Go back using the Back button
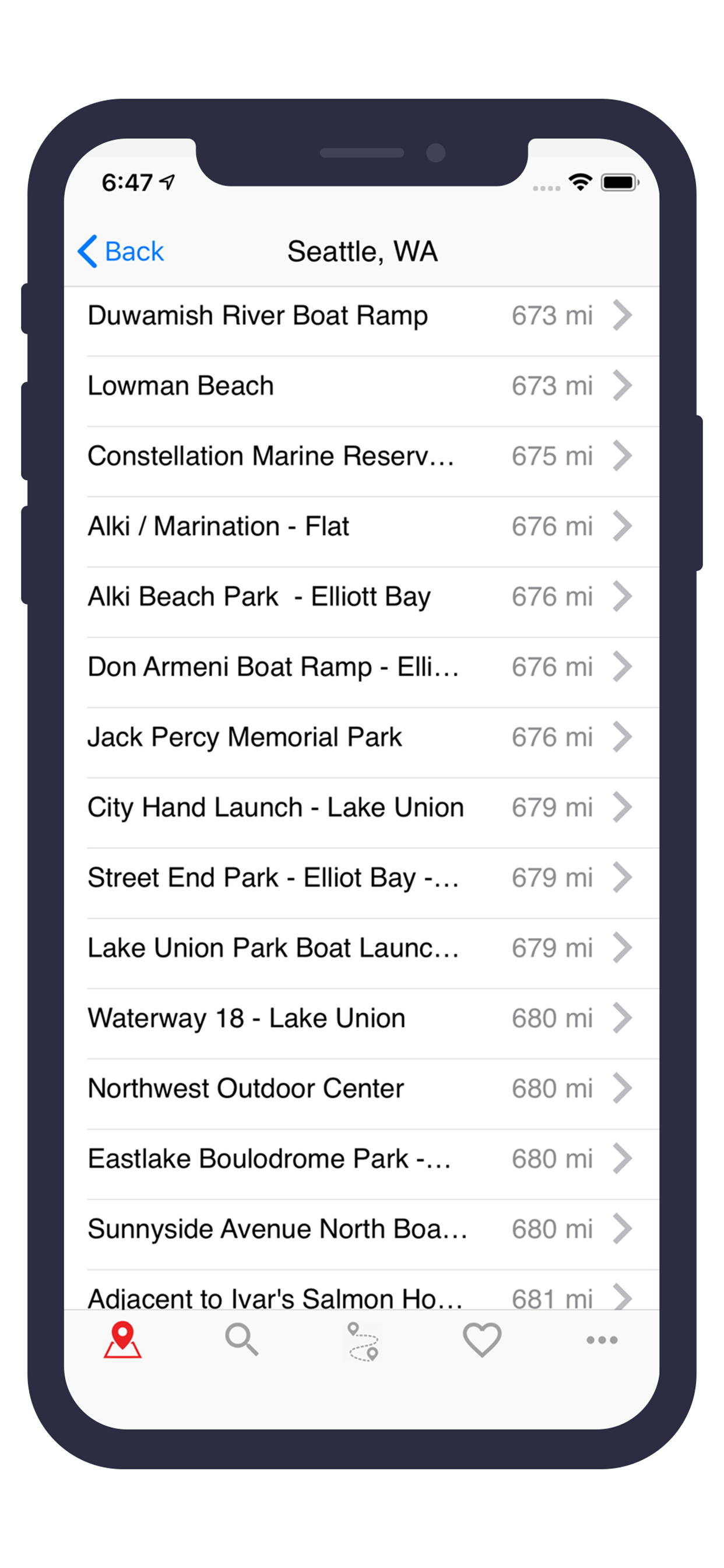The image size is (724, 1568). click(x=121, y=251)
